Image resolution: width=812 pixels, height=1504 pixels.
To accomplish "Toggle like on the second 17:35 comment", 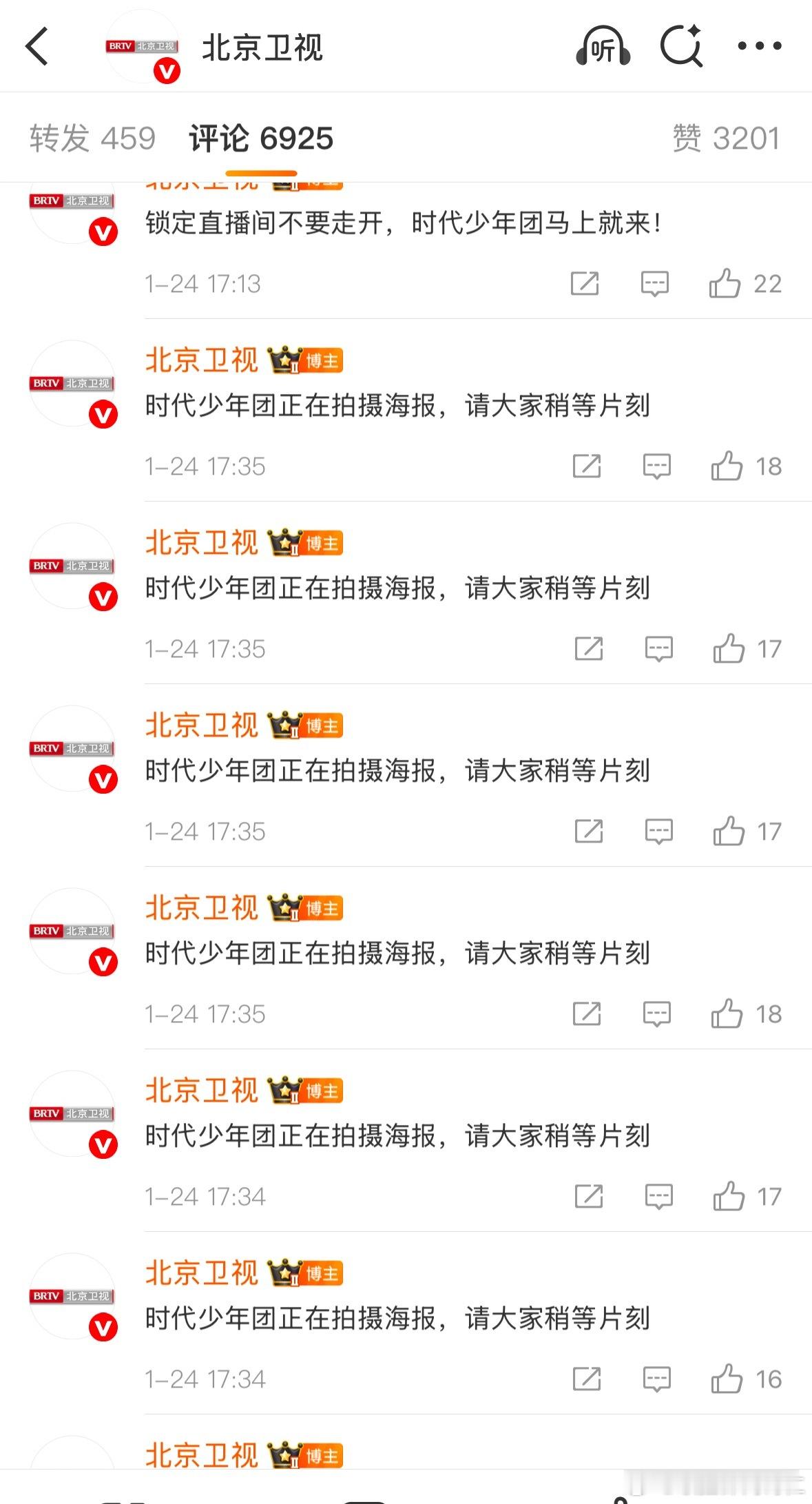I will click(x=729, y=648).
